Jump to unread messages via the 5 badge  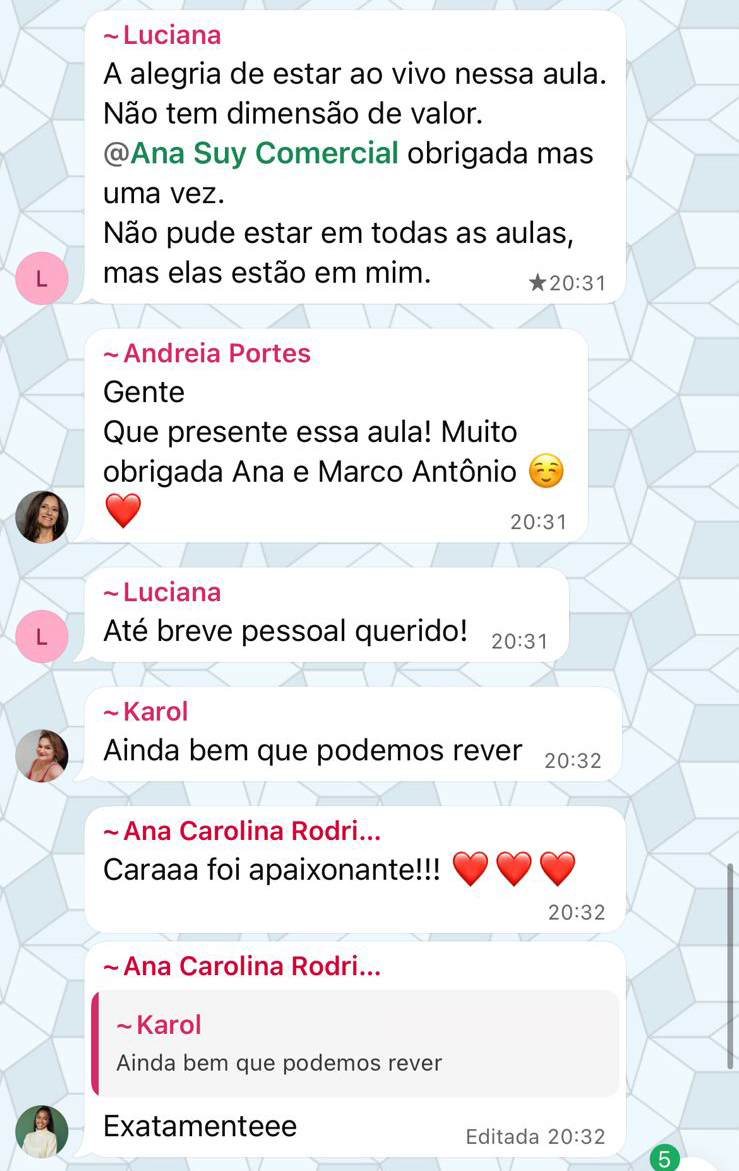coord(664,1160)
